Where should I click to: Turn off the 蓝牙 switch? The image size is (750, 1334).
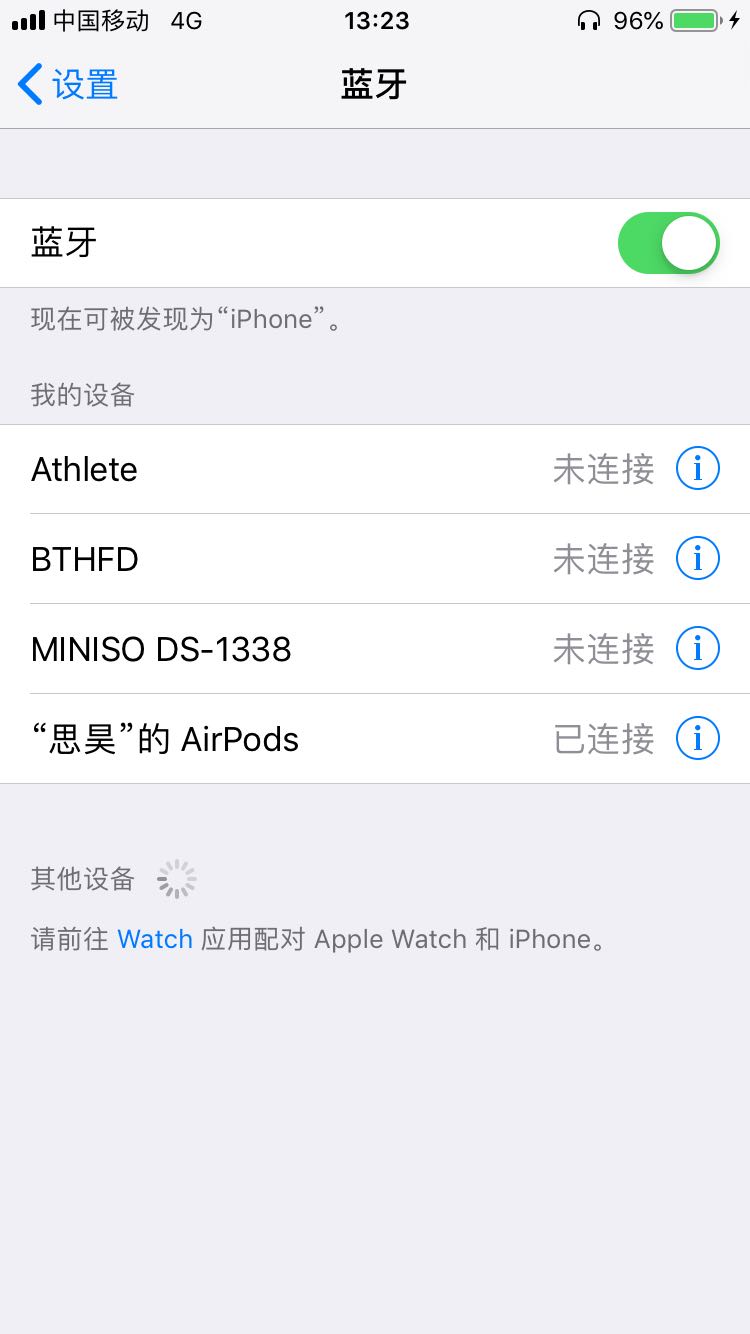[x=668, y=243]
